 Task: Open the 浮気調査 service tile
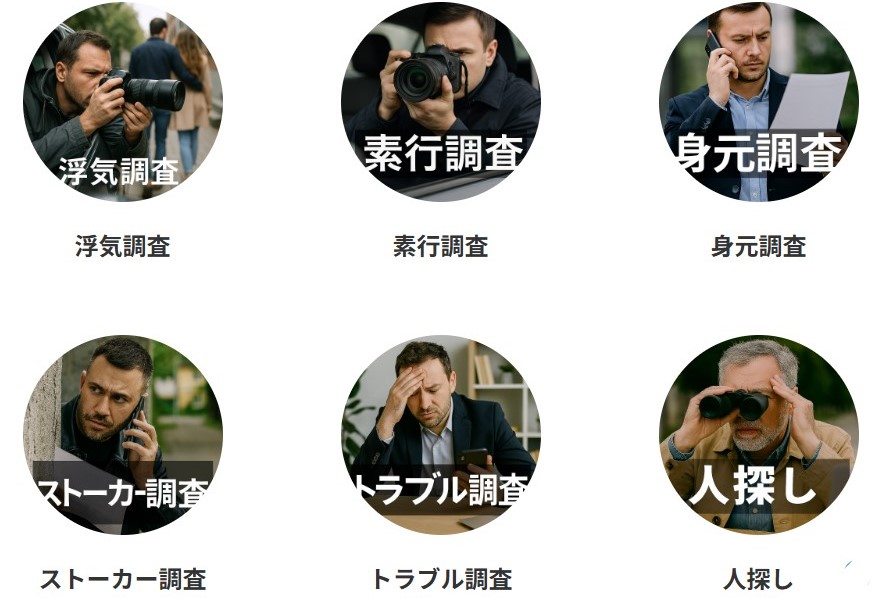click(x=122, y=103)
